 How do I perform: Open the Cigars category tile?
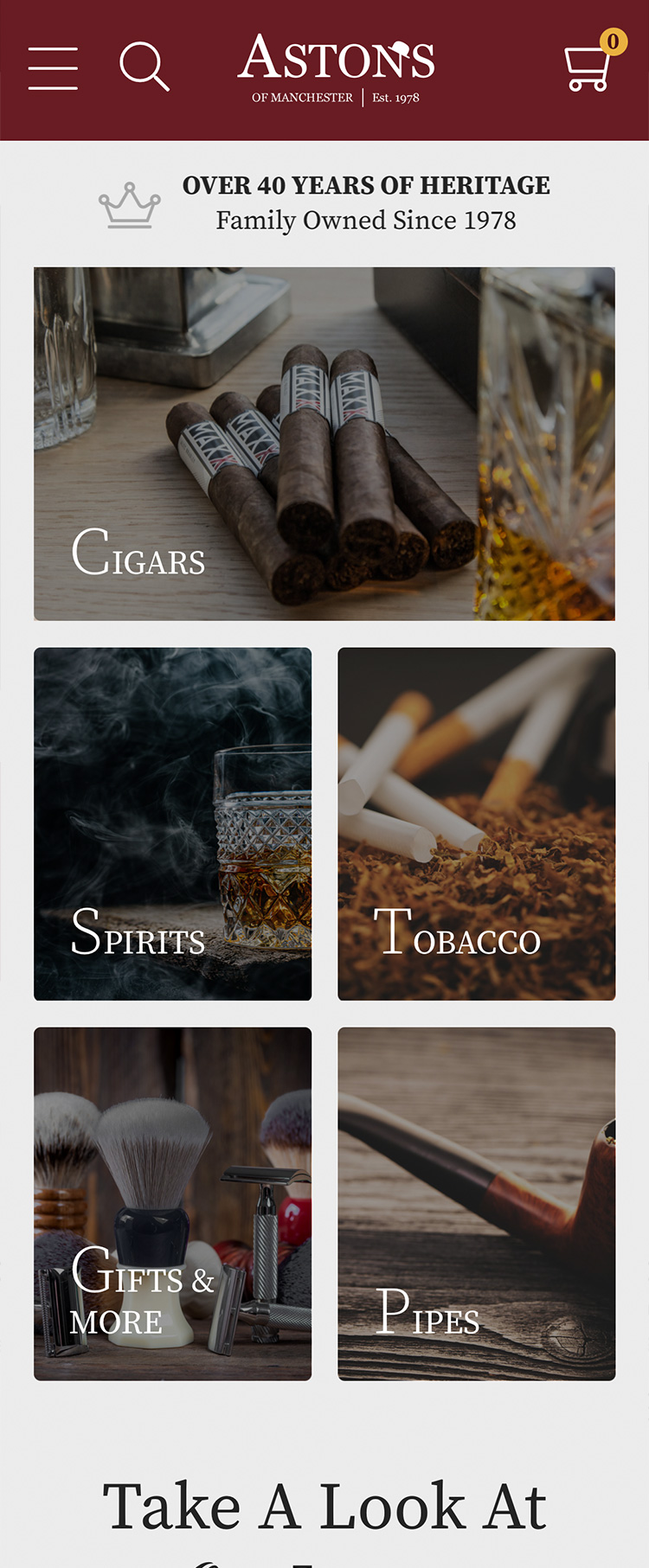tap(324, 444)
